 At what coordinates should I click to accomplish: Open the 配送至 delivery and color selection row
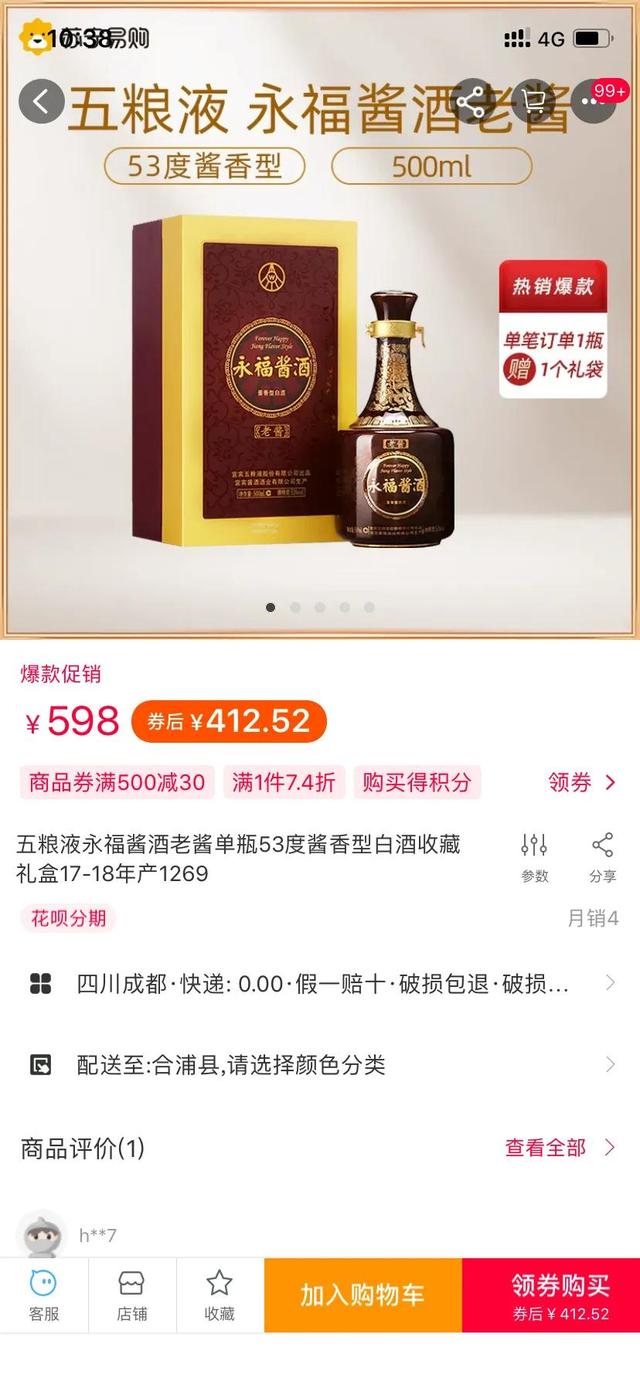[320, 1065]
